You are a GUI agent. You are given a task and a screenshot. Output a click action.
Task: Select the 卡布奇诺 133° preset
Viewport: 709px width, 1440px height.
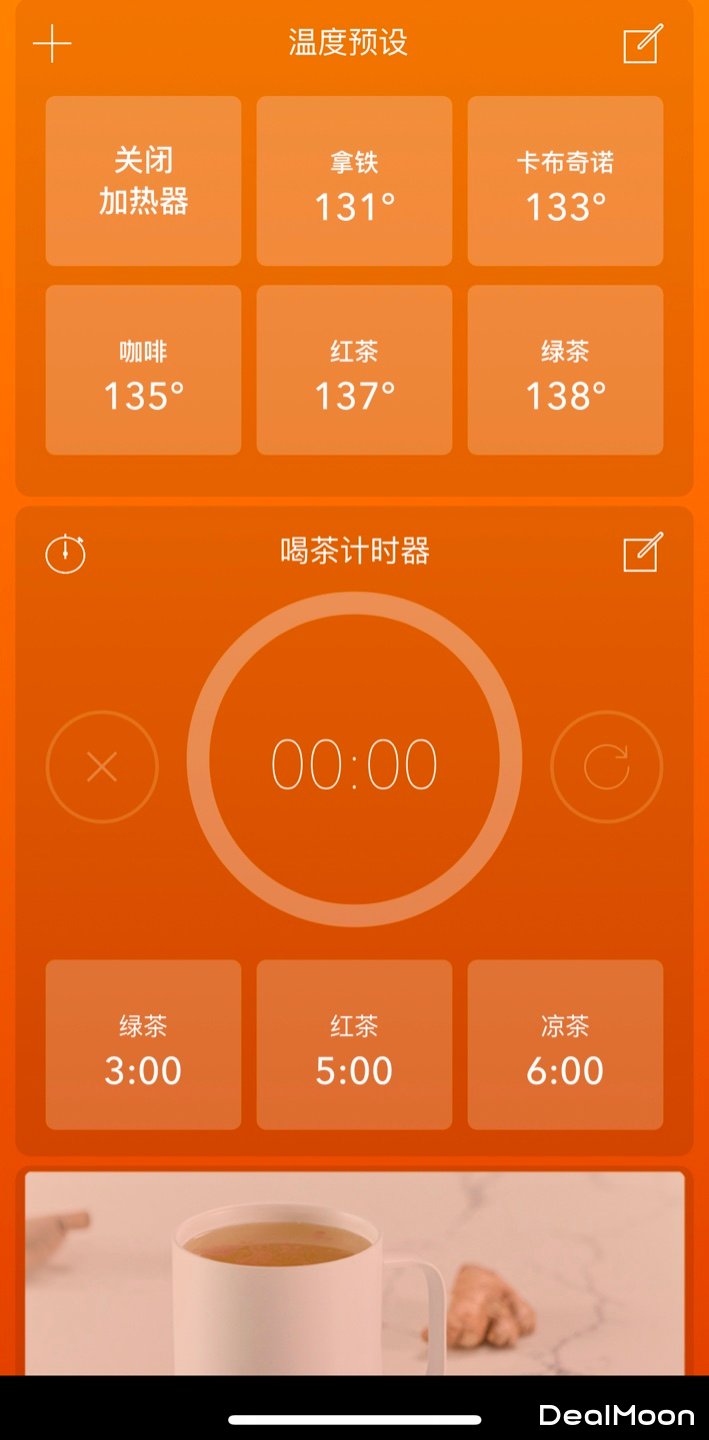[565, 181]
